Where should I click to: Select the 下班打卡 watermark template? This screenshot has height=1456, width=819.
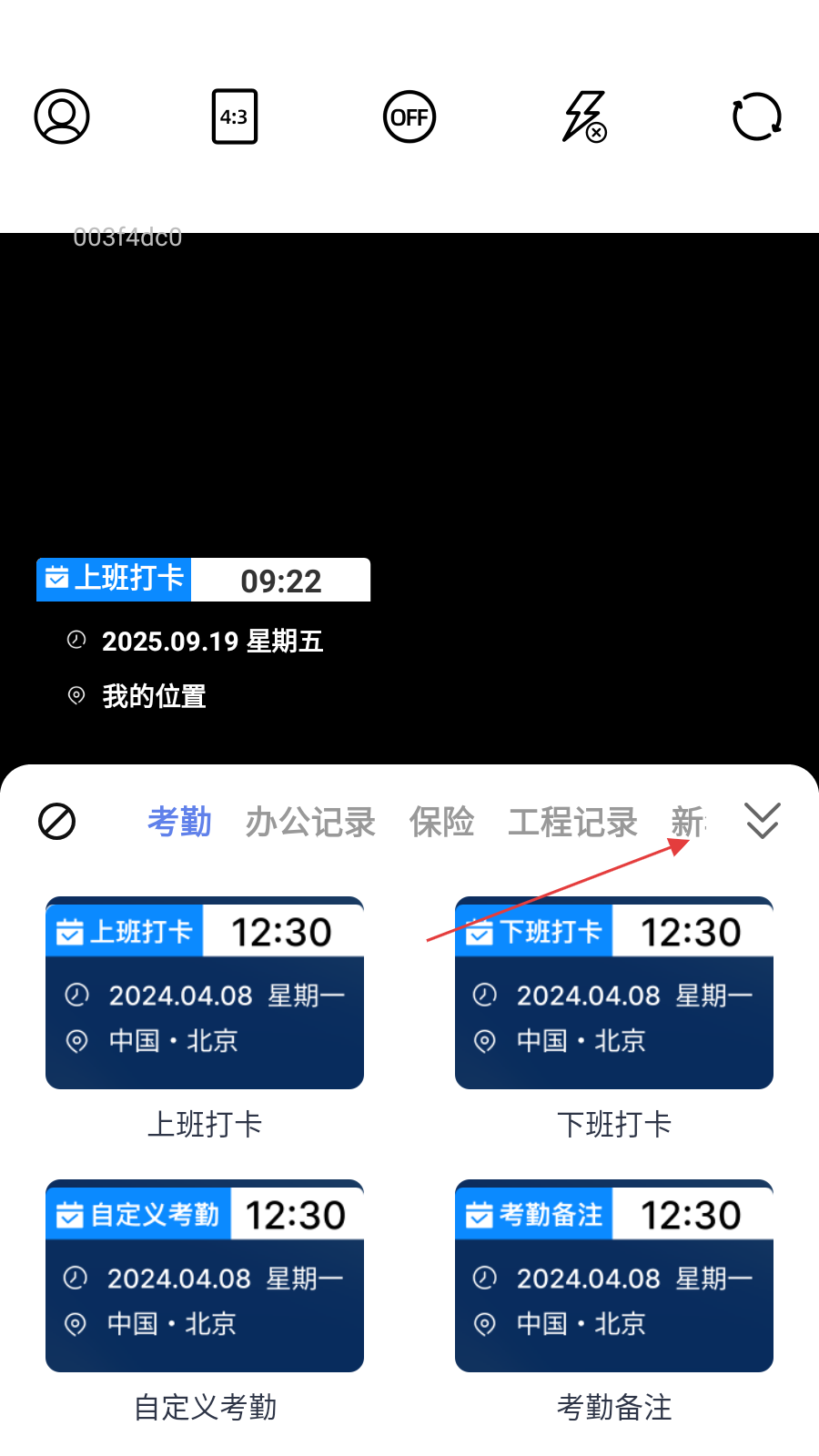tap(614, 994)
